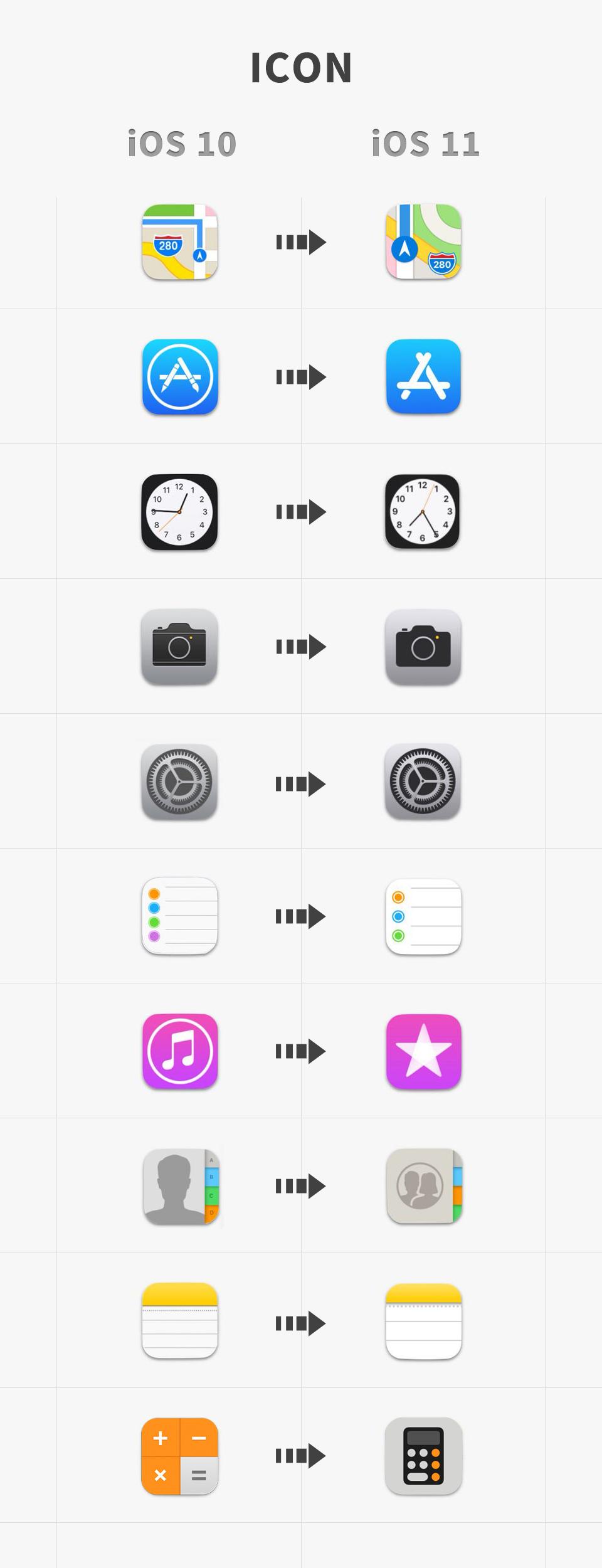Open the iOS 10 Contacts icon
The width and height of the screenshot is (602, 1568).
[x=180, y=1187]
